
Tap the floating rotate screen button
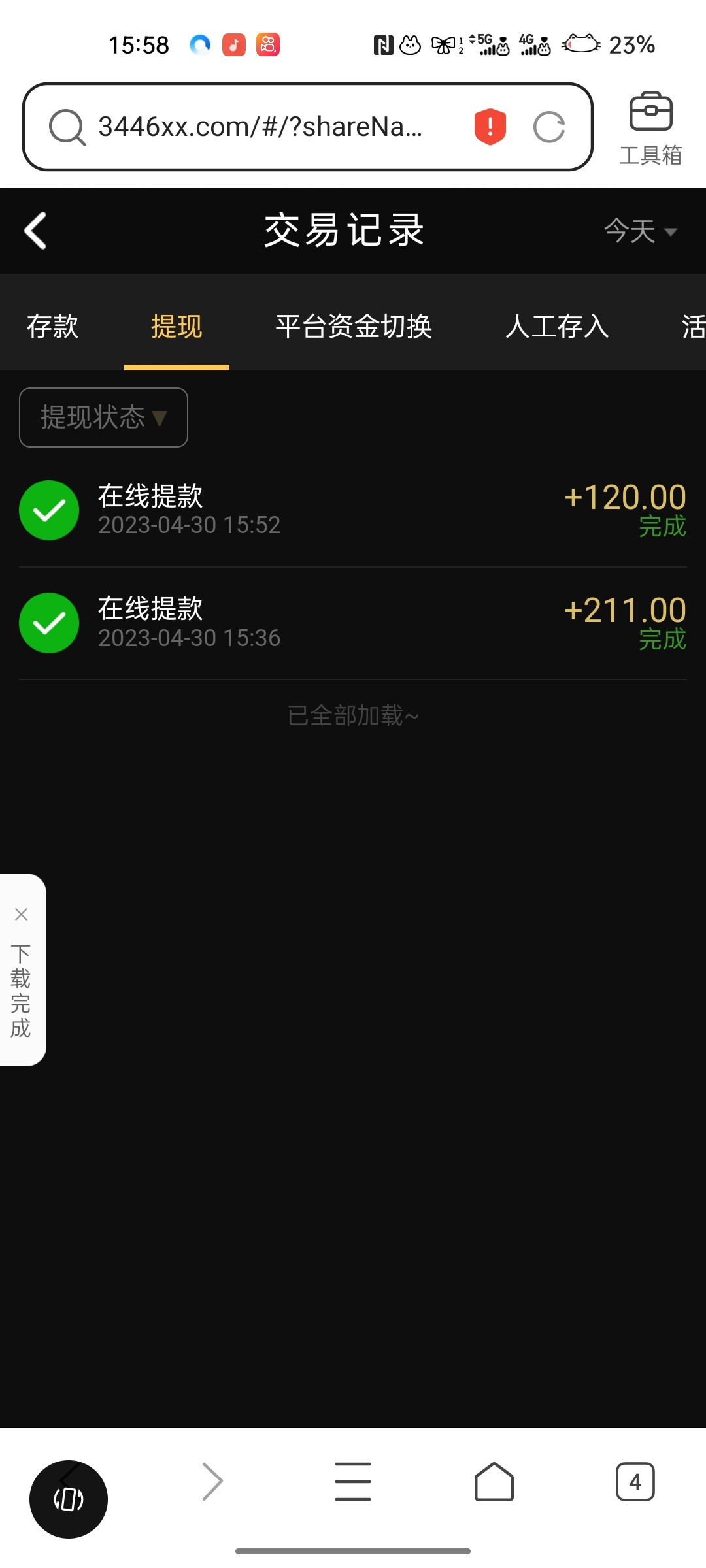tap(69, 1499)
